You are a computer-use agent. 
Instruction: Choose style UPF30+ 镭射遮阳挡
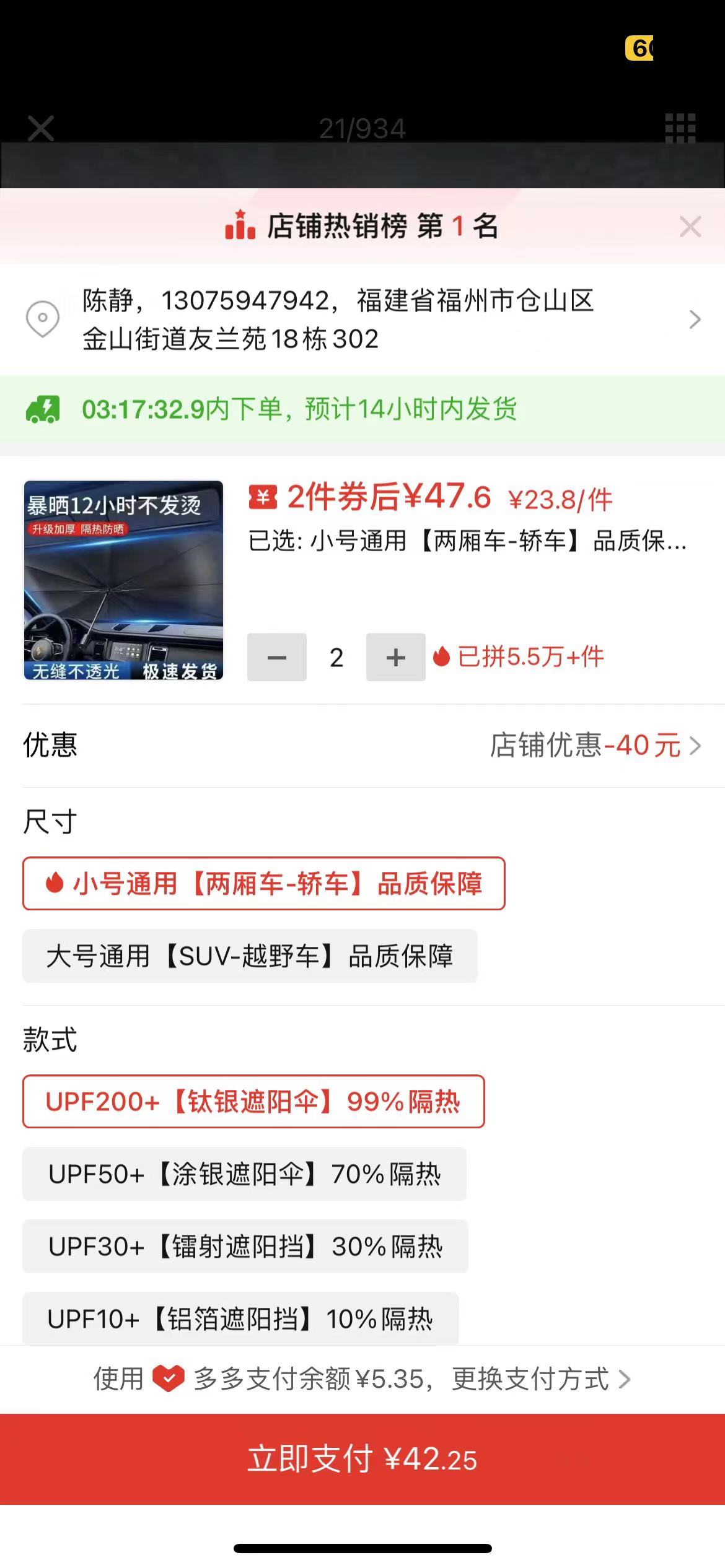[x=245, y=1247]
